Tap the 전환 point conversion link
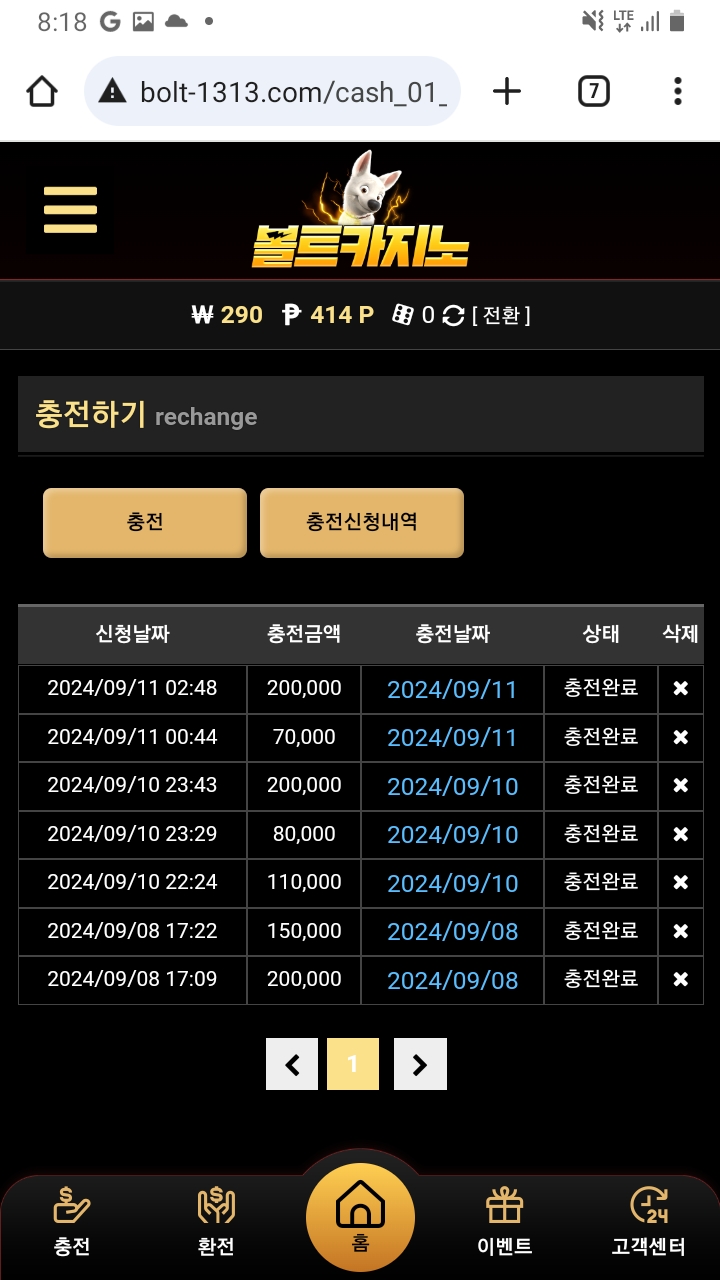The image size is (720, 1280). [x=500, y=316]
